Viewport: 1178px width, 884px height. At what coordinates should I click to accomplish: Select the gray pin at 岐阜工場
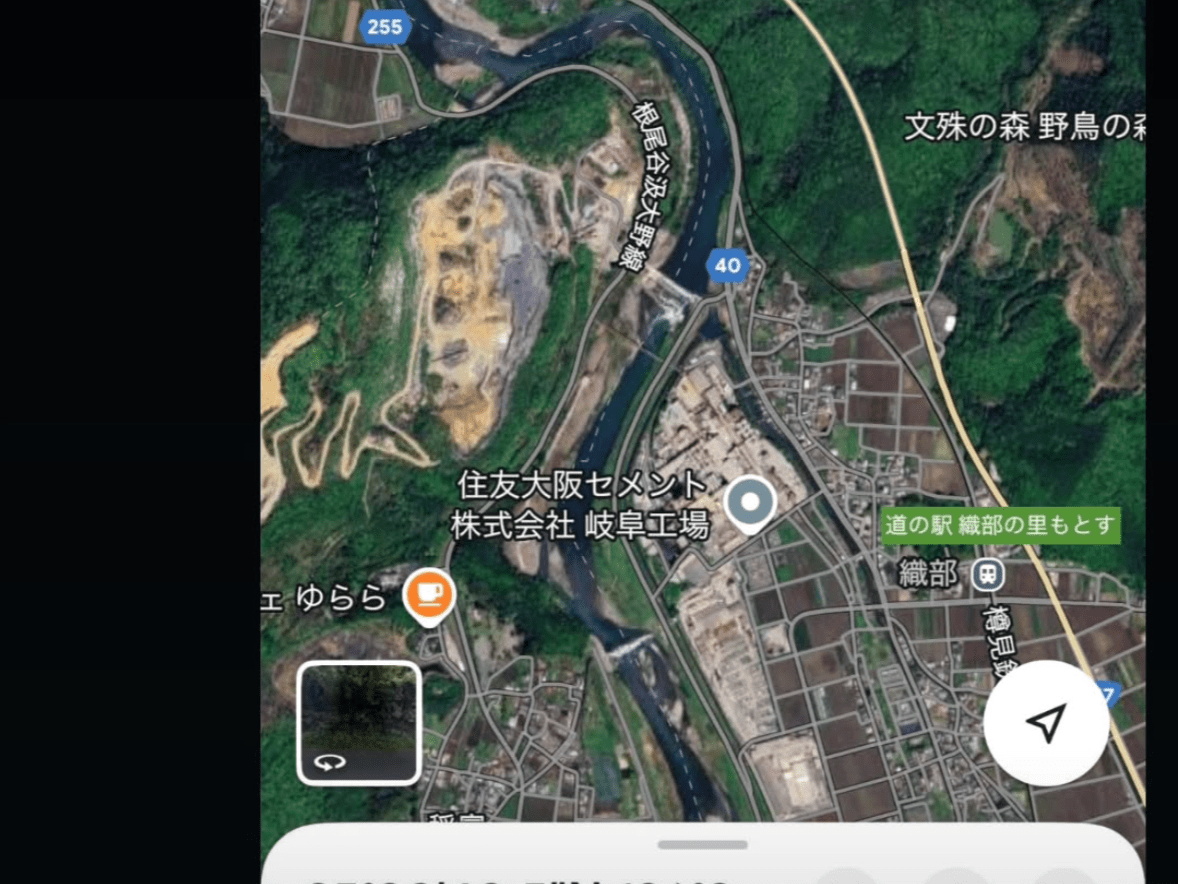tap(750, 502)
